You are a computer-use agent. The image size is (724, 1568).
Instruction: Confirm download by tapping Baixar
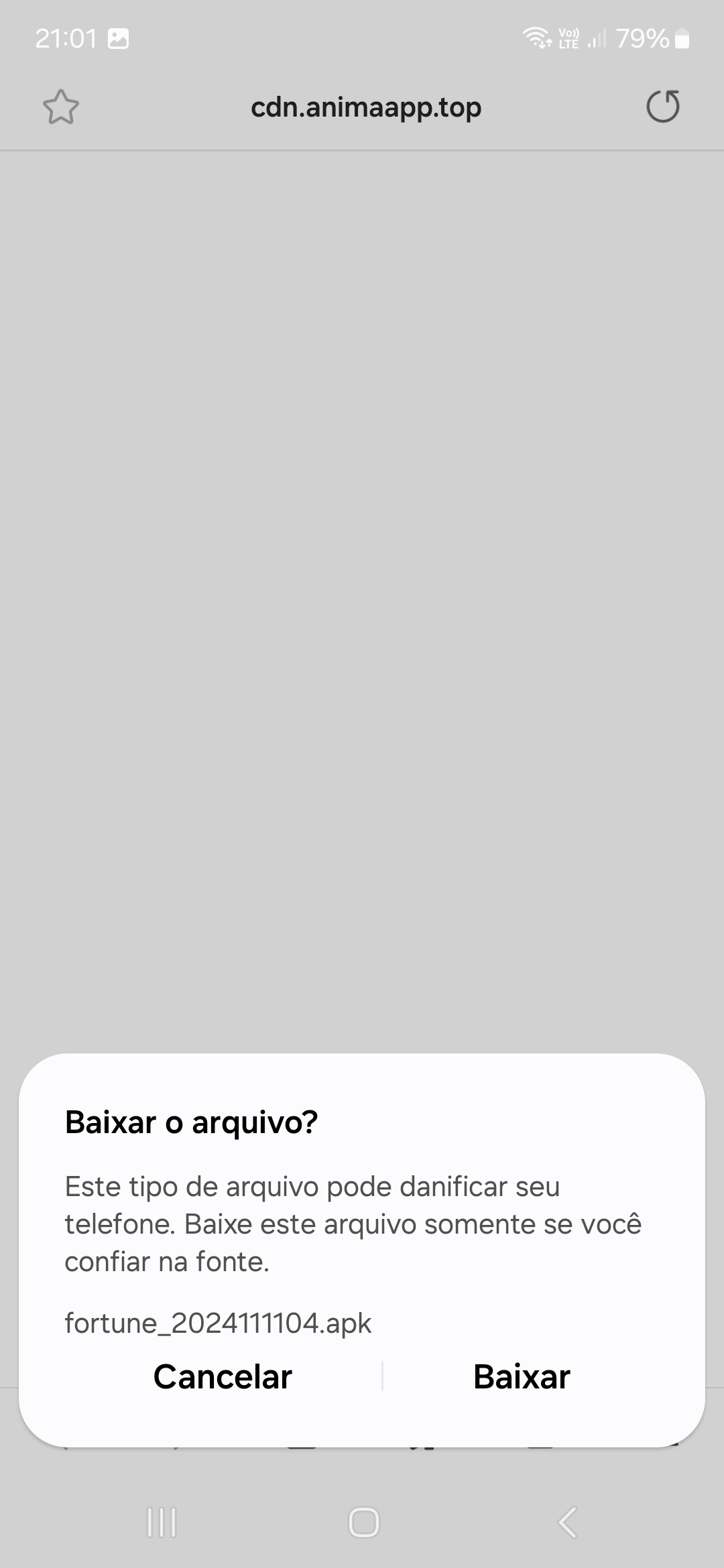(522, 1378)
